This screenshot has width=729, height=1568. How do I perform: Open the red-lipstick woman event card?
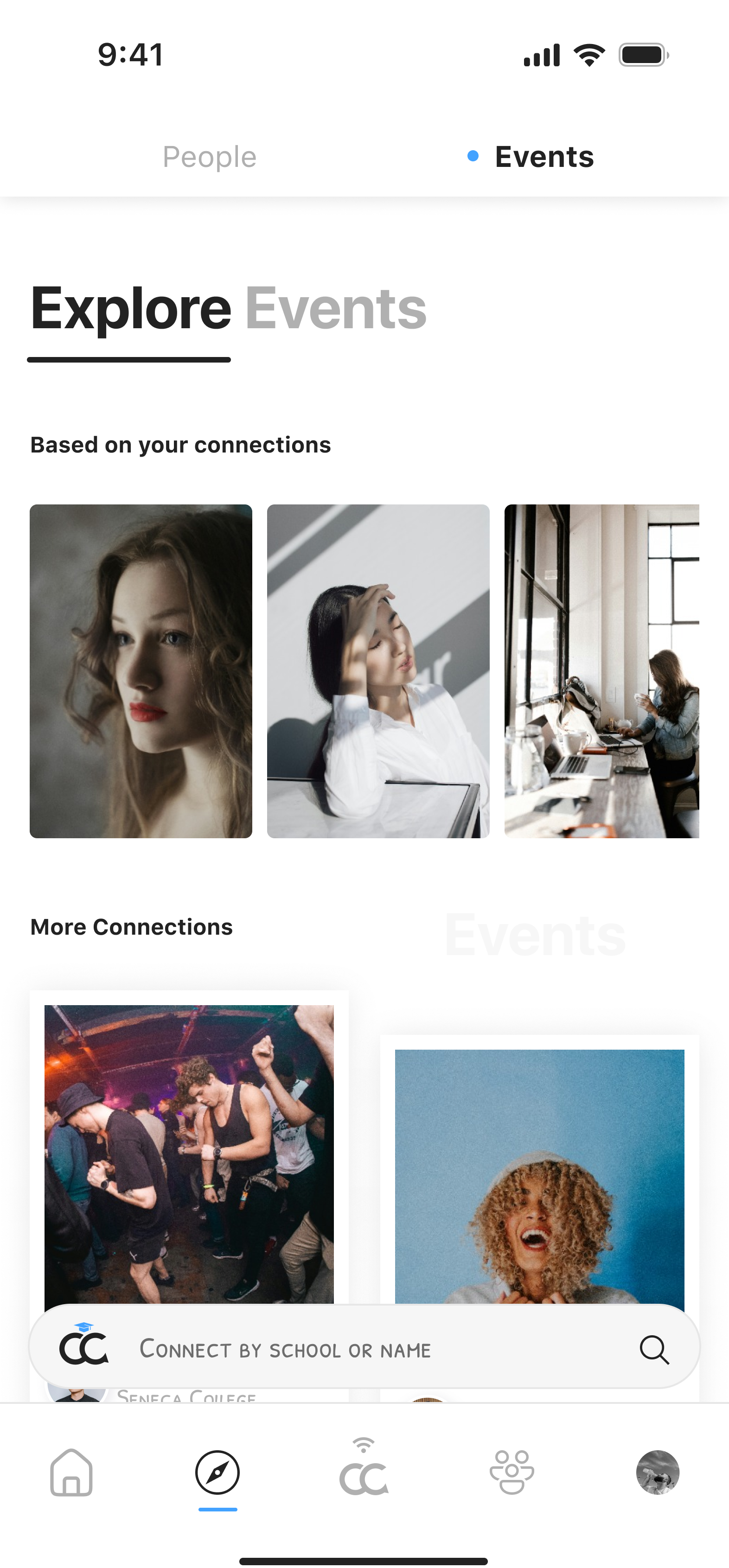click(141, 671)
